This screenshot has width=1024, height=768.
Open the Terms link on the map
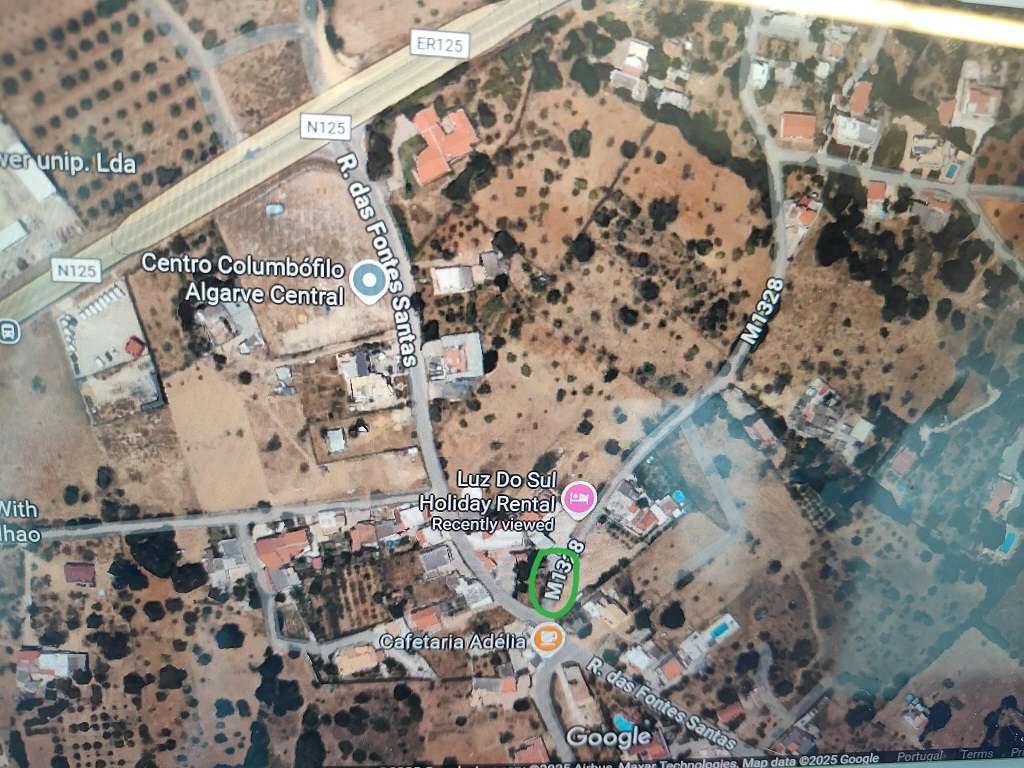[976, 755]
